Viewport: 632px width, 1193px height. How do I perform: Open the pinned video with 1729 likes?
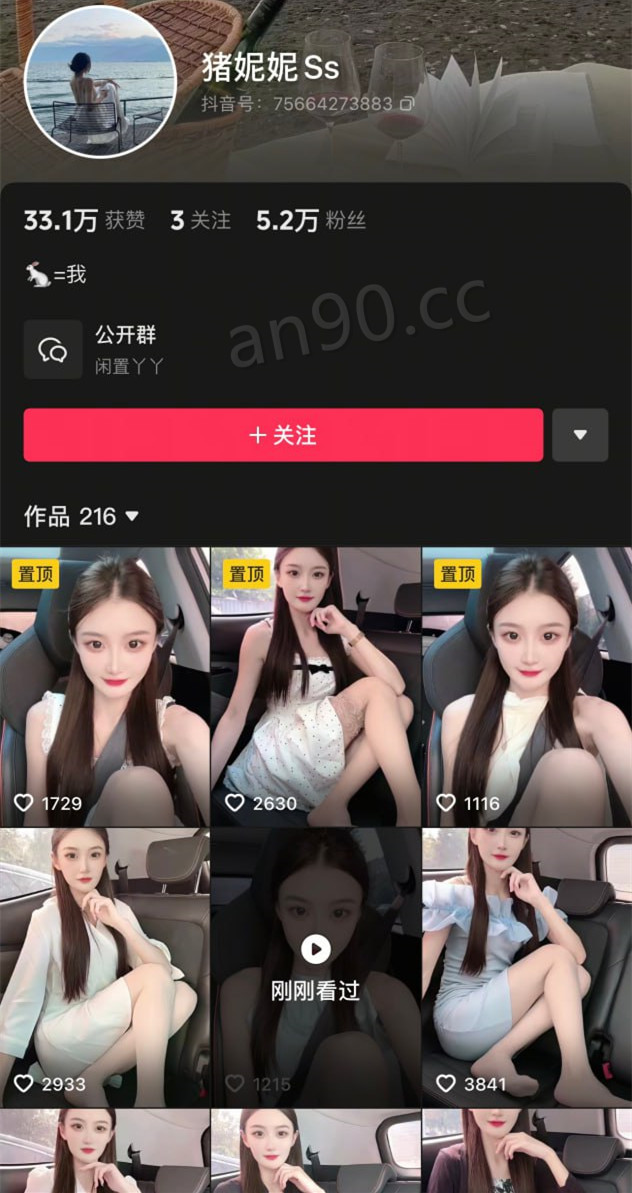click(105, 685)
